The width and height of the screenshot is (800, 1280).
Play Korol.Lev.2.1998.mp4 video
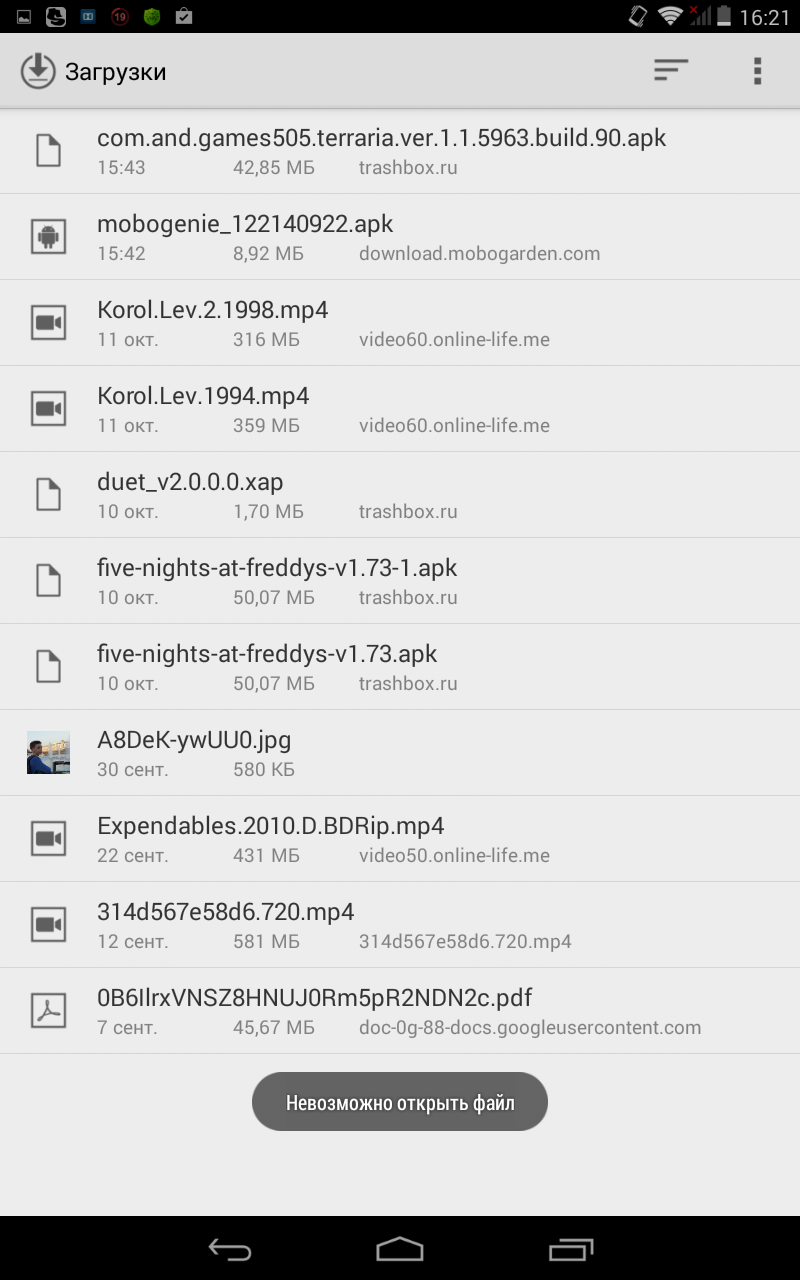click(213, 322)
